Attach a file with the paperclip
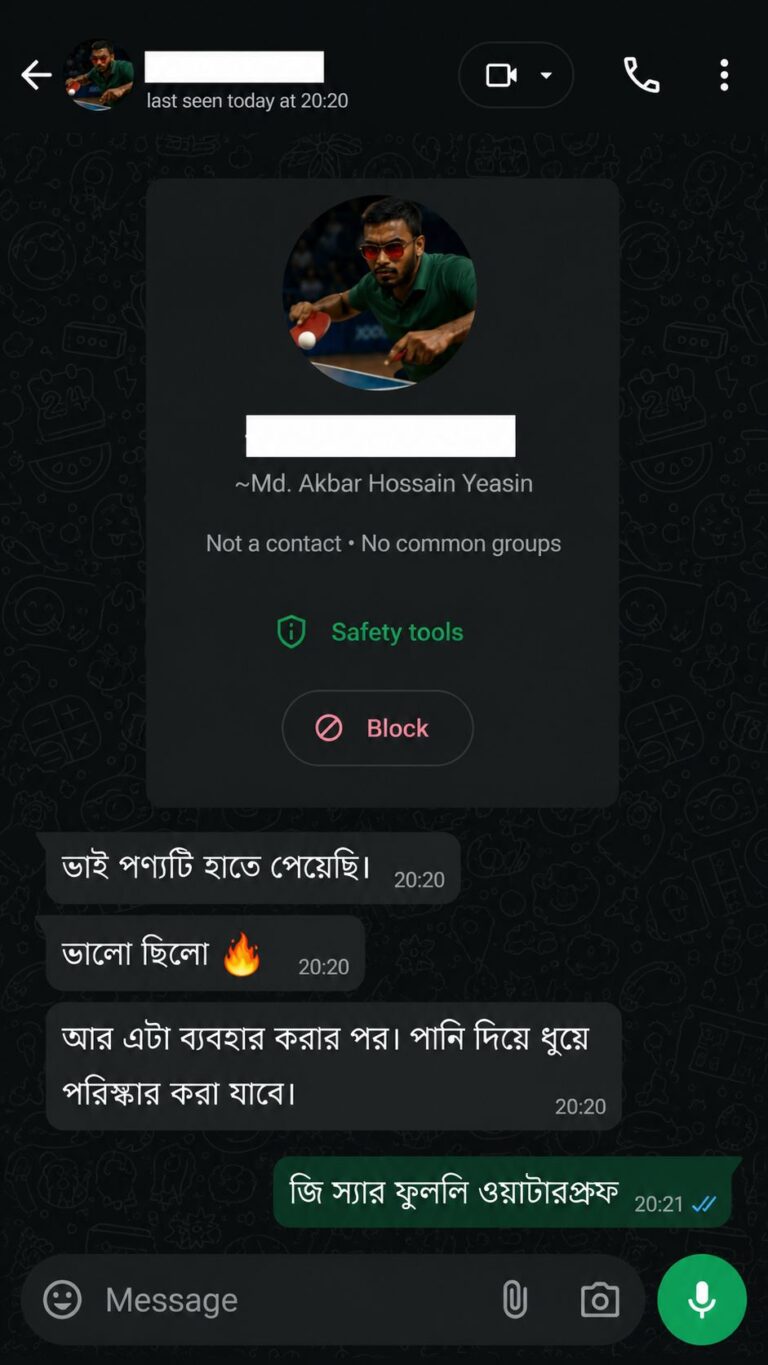768x1365 pixels. [x=514, y=1299]
